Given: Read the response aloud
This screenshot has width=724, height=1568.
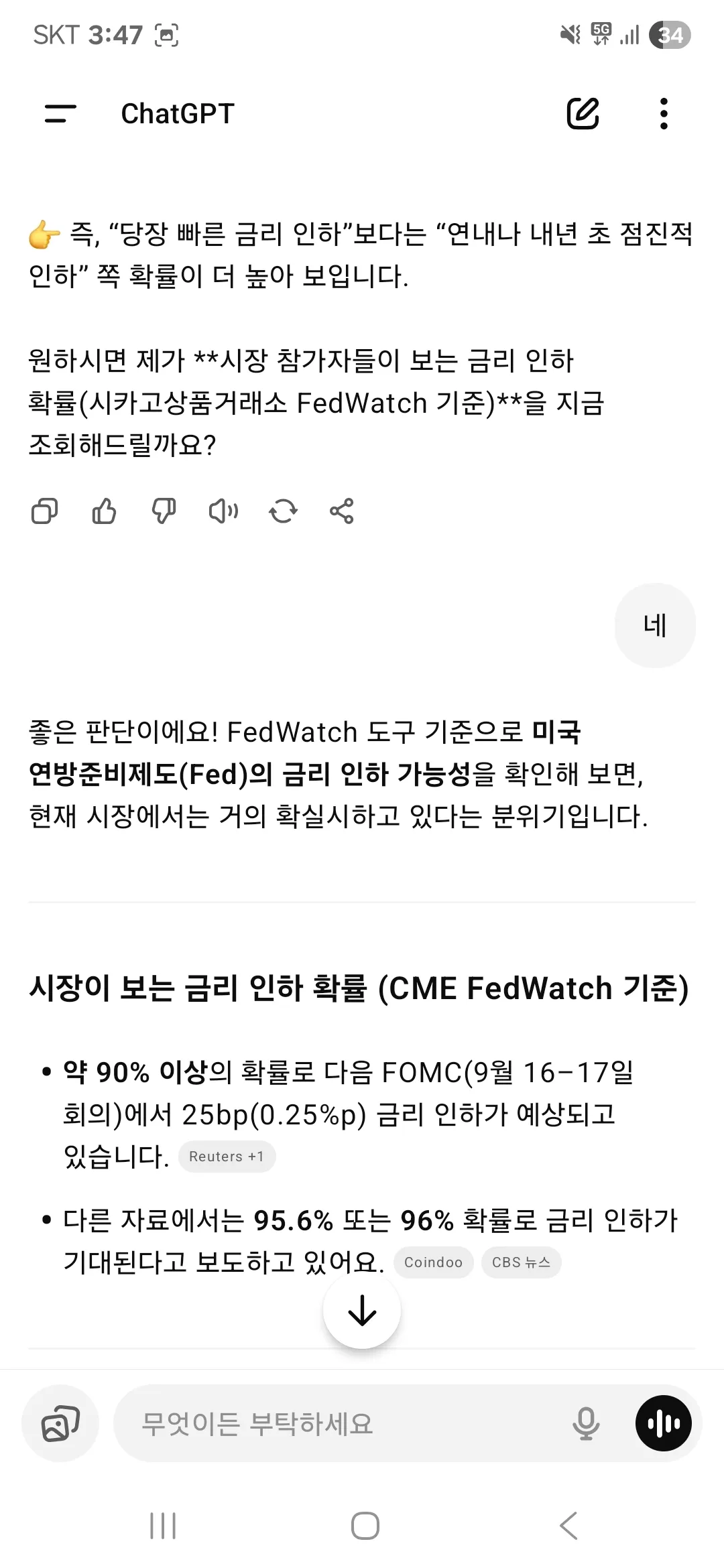Looking at the screenshot, I should [223, 511].
